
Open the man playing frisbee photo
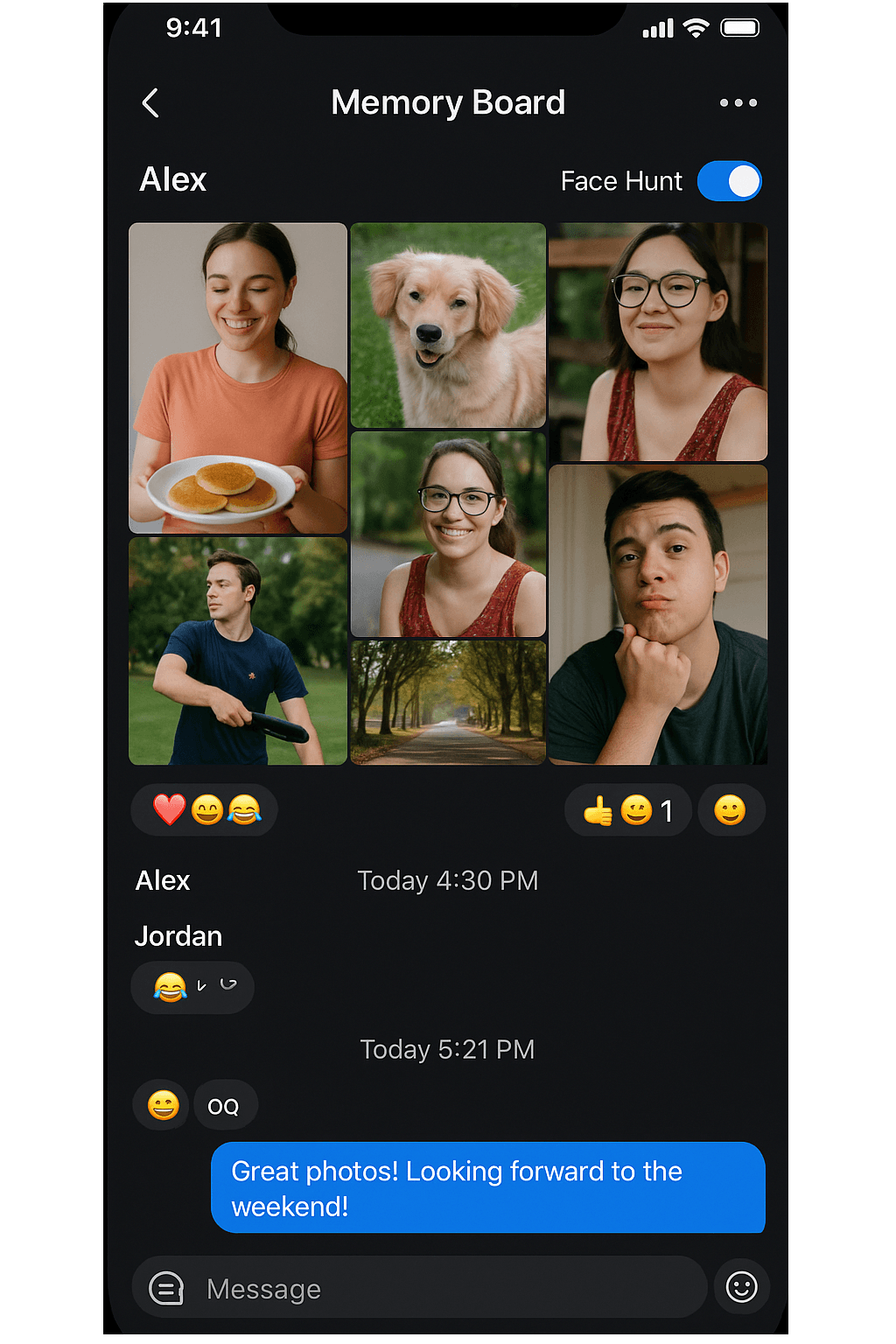(238, 651)
